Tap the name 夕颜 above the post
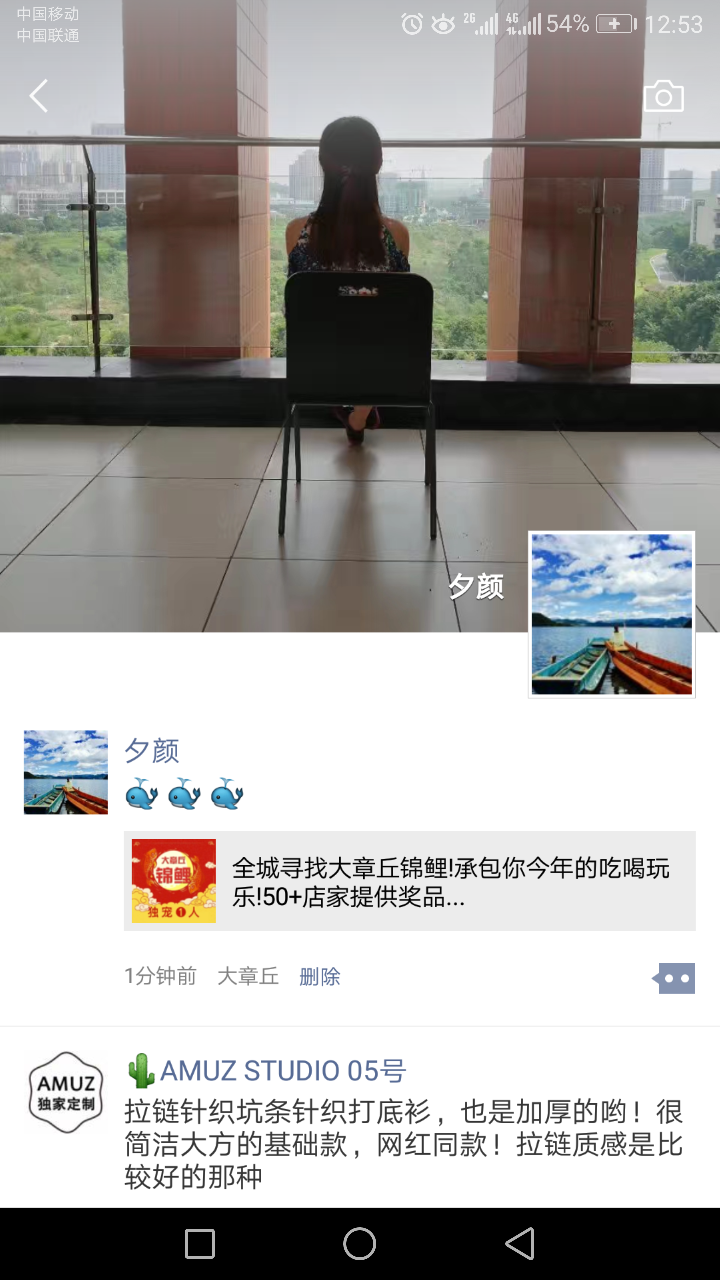 pos(152,750)
